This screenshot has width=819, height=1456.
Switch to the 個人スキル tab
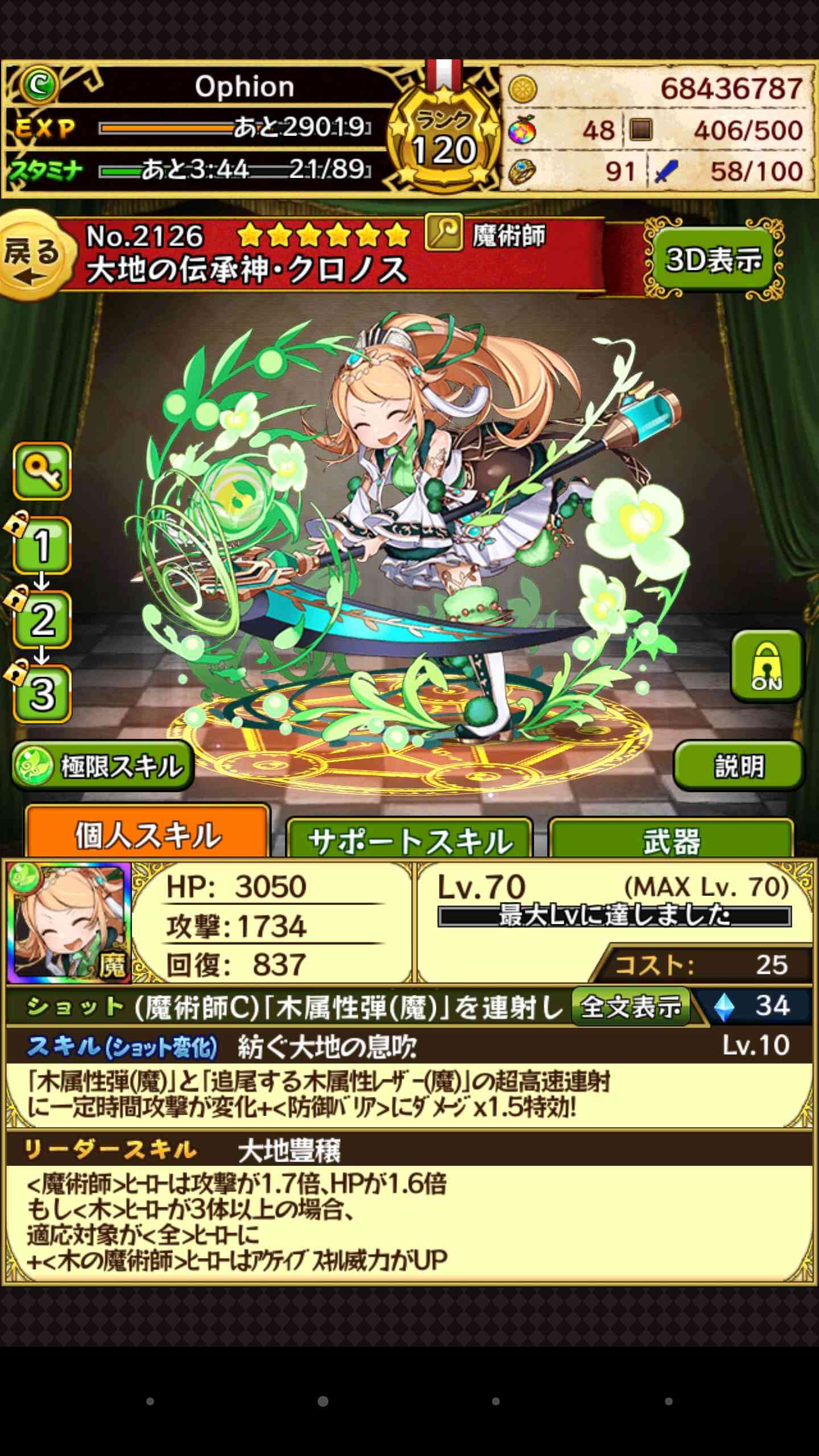pos(147,832)
